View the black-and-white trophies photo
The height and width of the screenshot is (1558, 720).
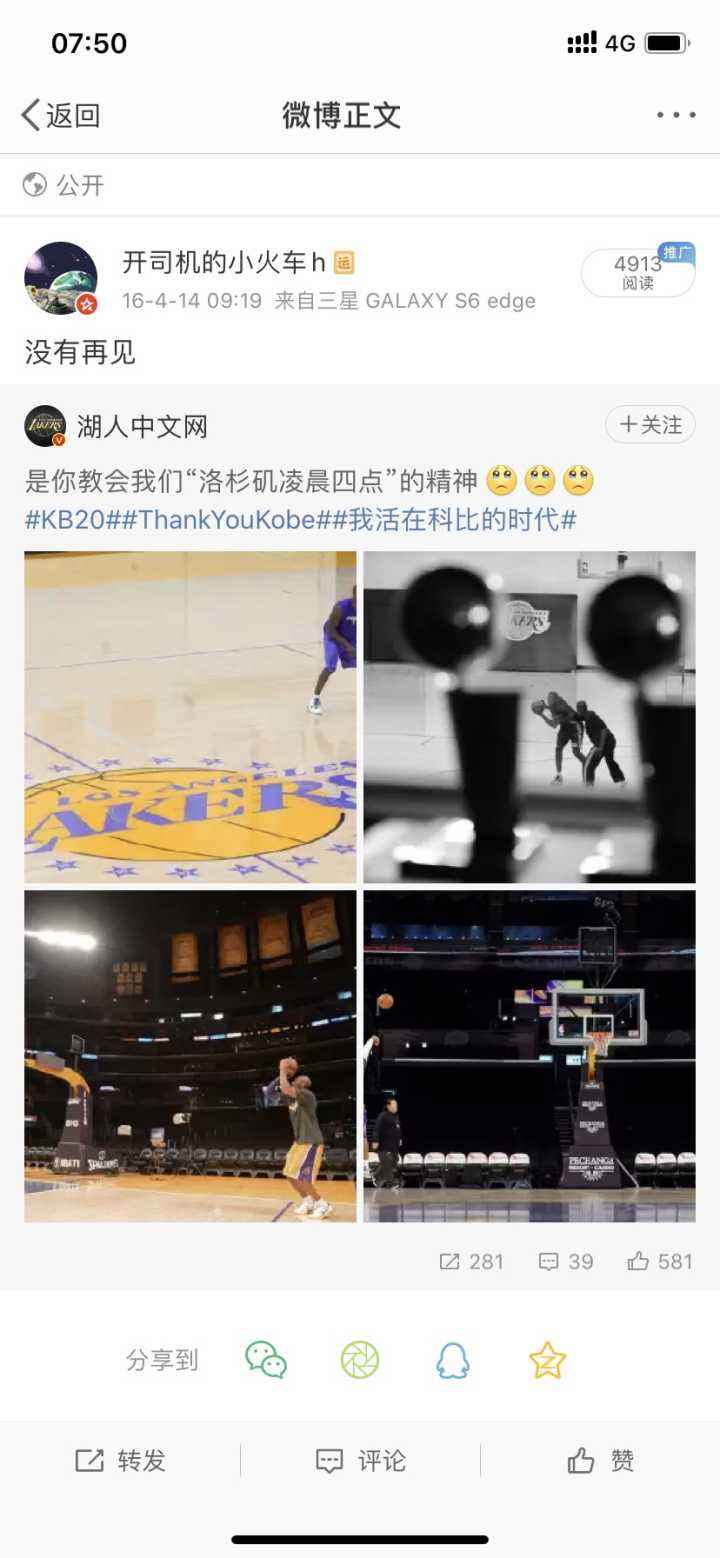pos(529,717)
